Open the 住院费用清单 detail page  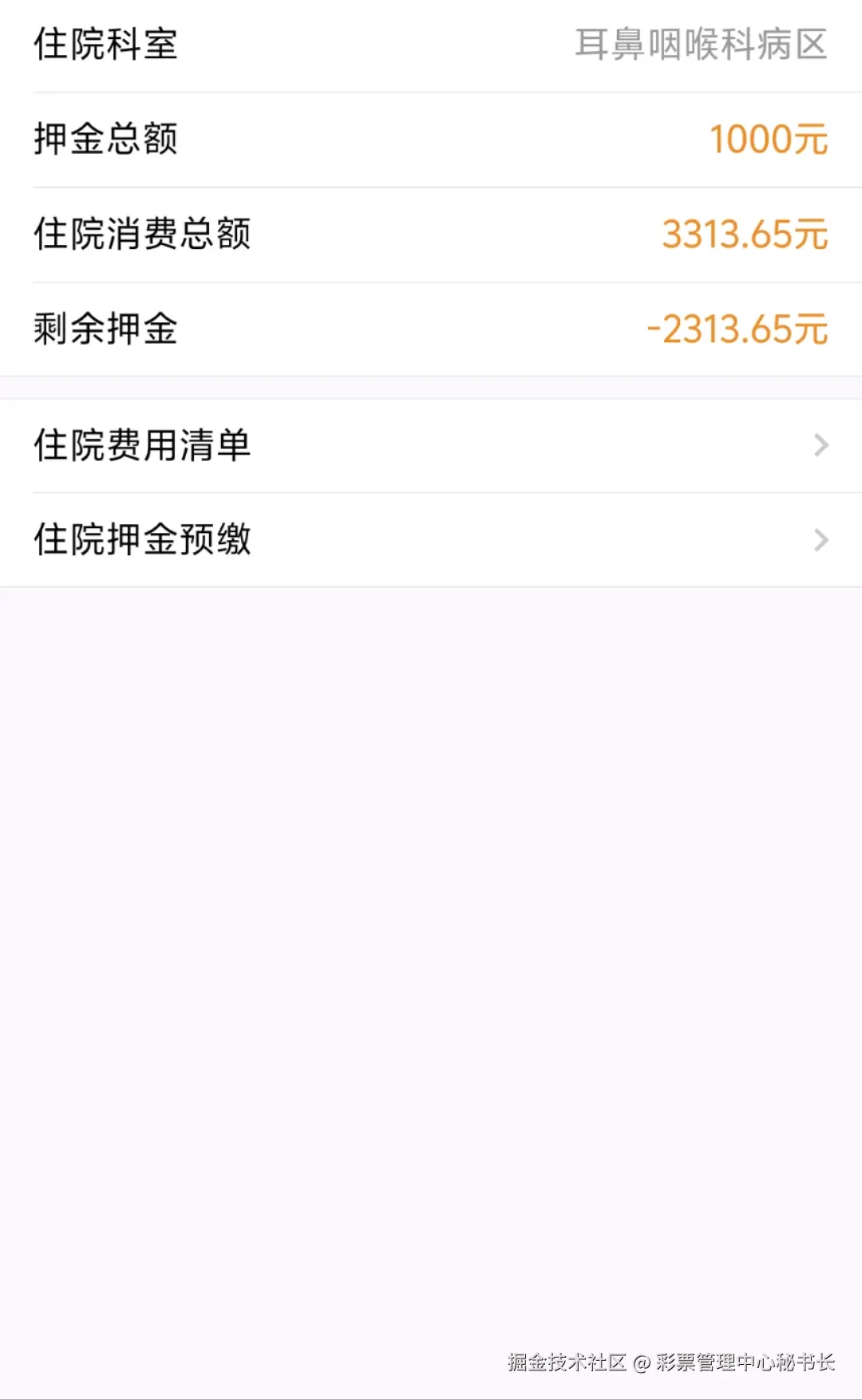click(431, 445)
